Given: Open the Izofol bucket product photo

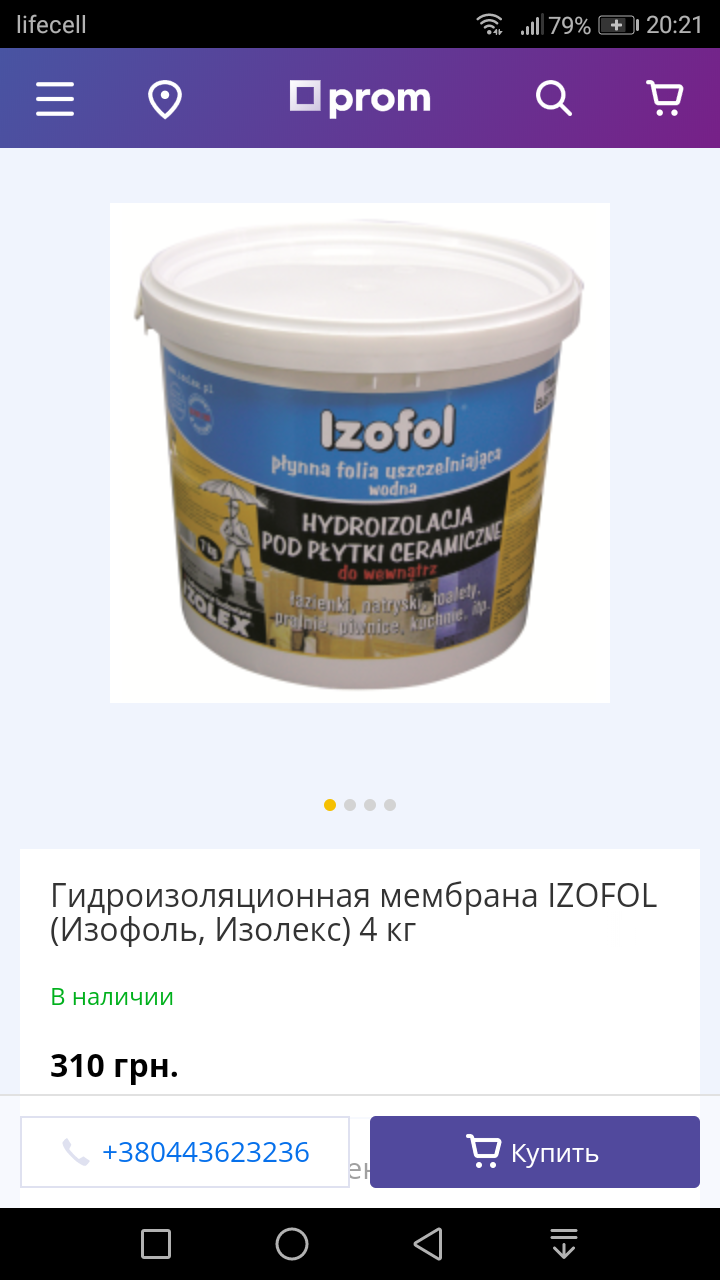Looking at the screenshot, I should point(360,453).
